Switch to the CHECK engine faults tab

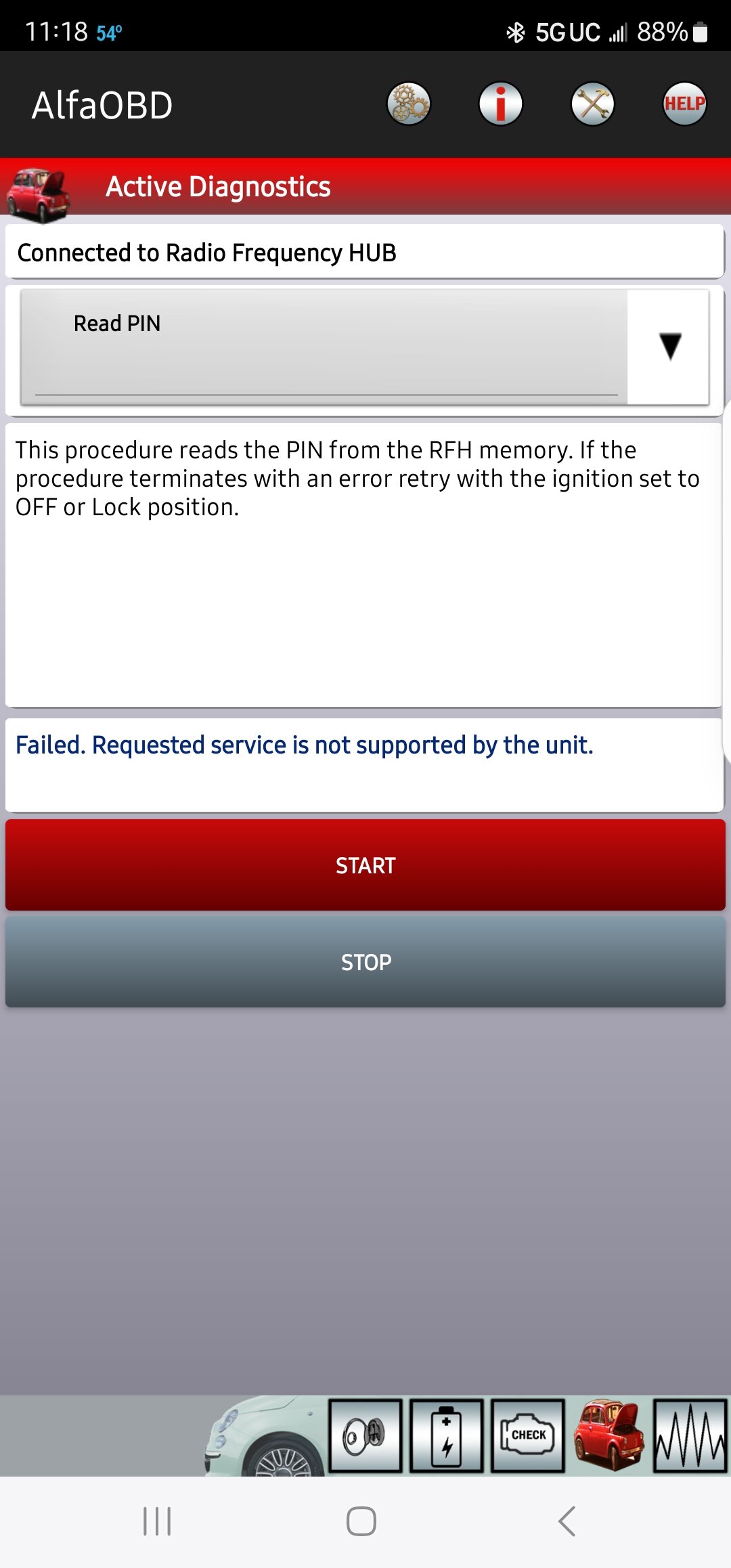528,1436
